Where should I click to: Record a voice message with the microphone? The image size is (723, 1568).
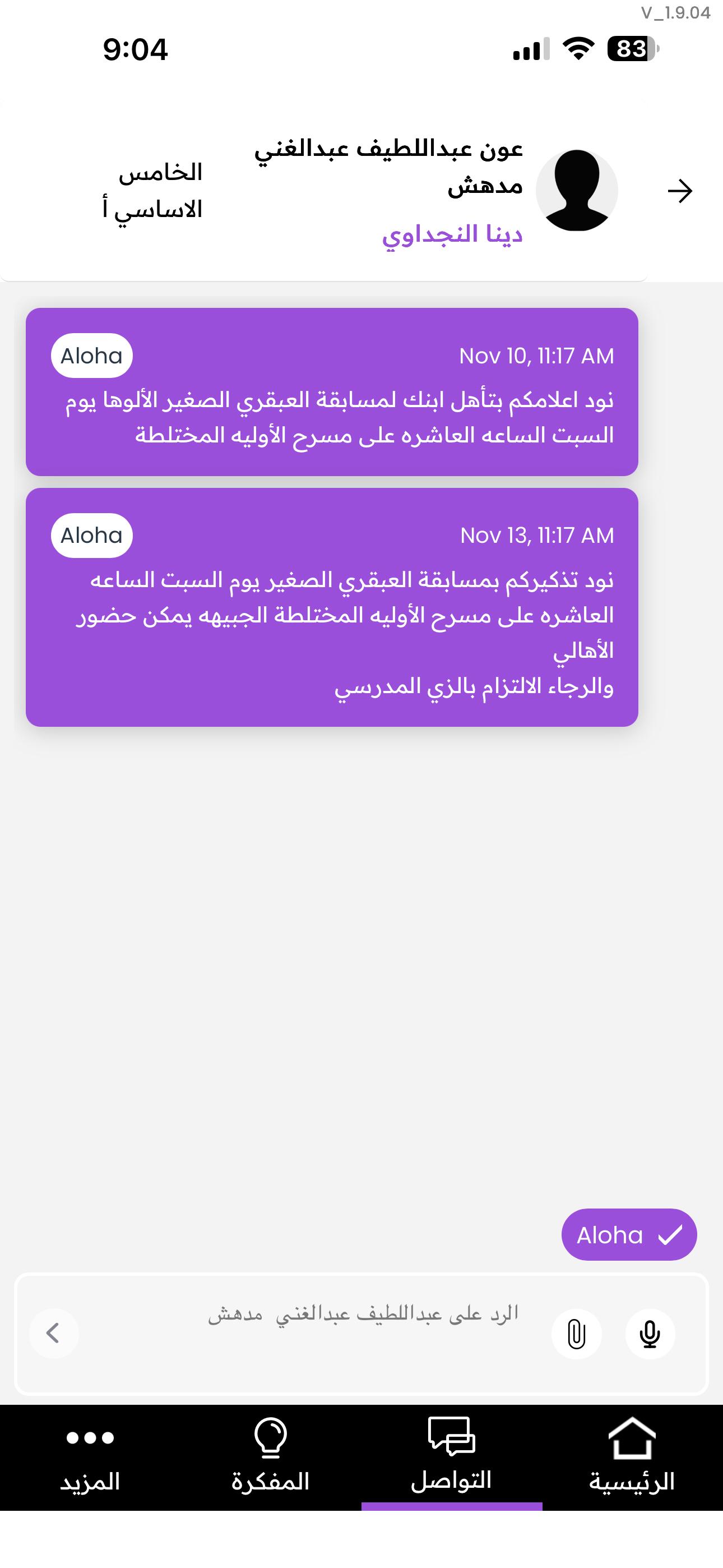pos(650,1334)
